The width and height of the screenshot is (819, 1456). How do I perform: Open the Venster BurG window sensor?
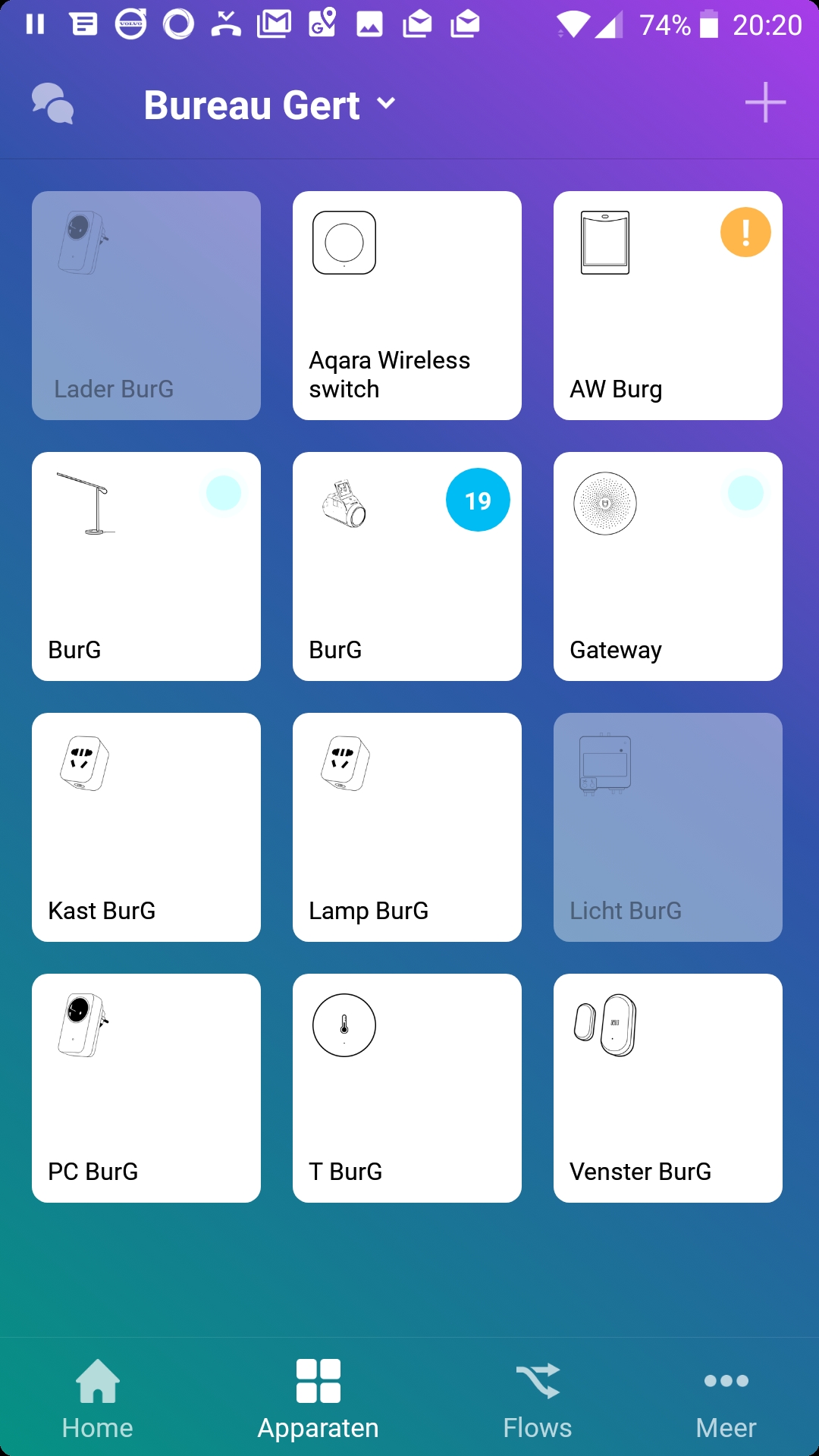[668, 1088]
